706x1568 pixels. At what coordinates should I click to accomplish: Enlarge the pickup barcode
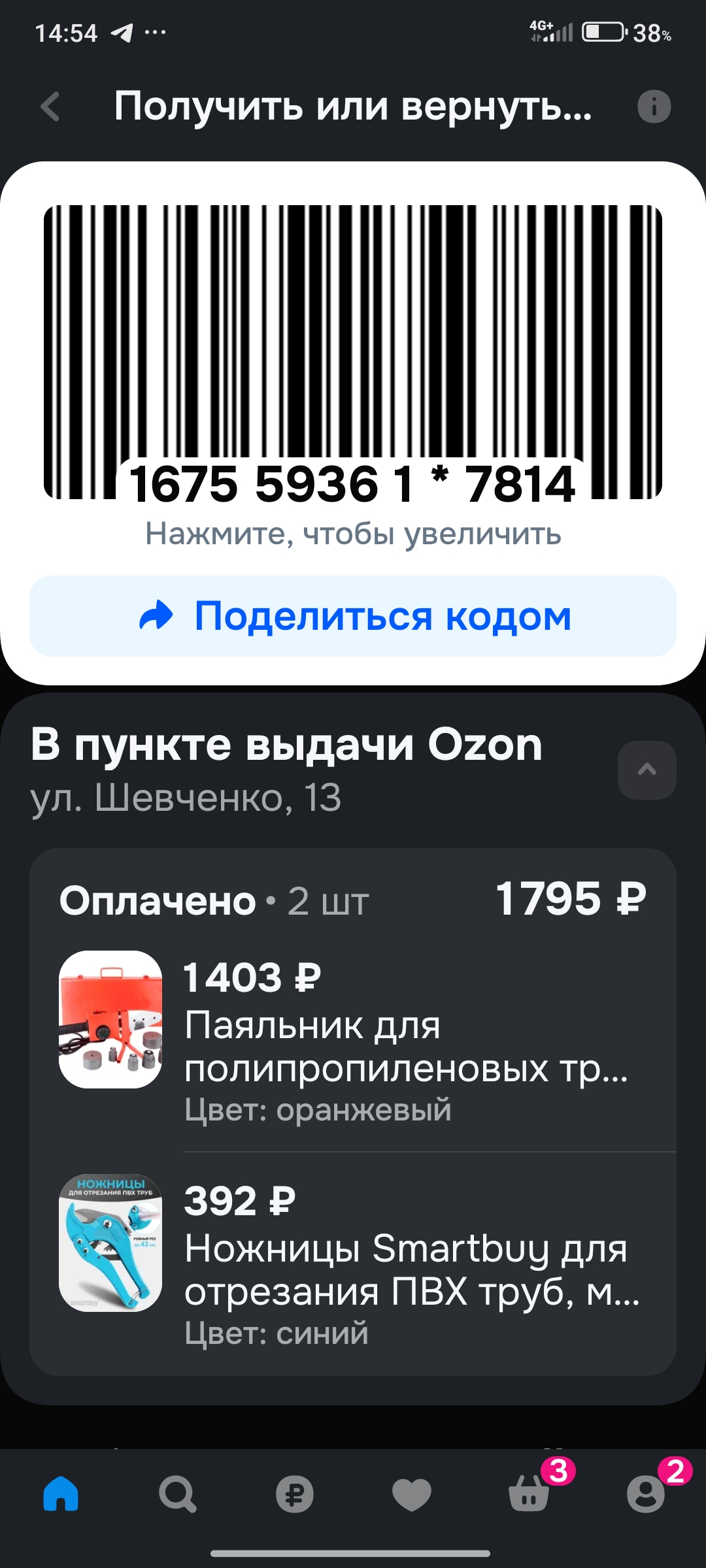pyautogui.click(x=353, y=353)
